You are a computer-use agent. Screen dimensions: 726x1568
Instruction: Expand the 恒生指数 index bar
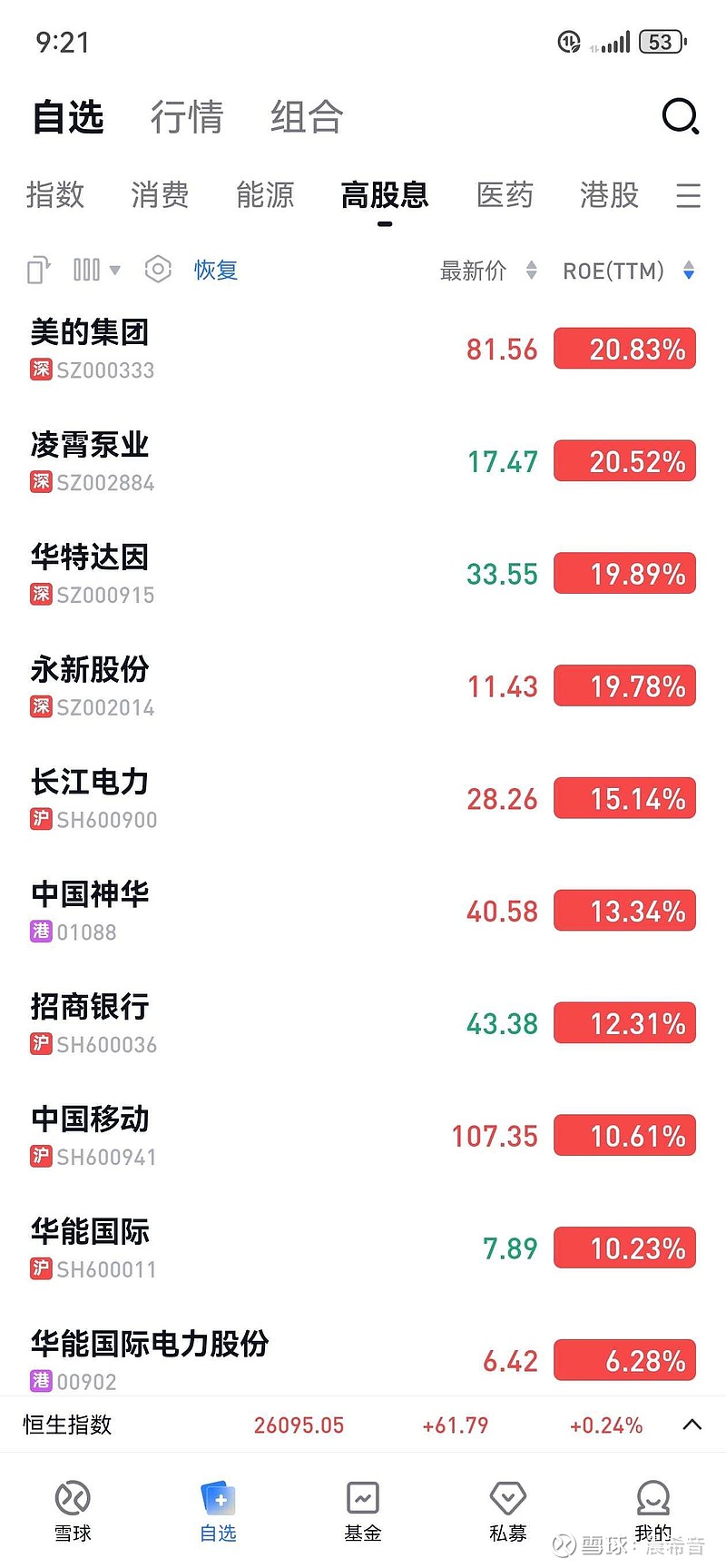pyautogui.click(x=692, y=1425)
